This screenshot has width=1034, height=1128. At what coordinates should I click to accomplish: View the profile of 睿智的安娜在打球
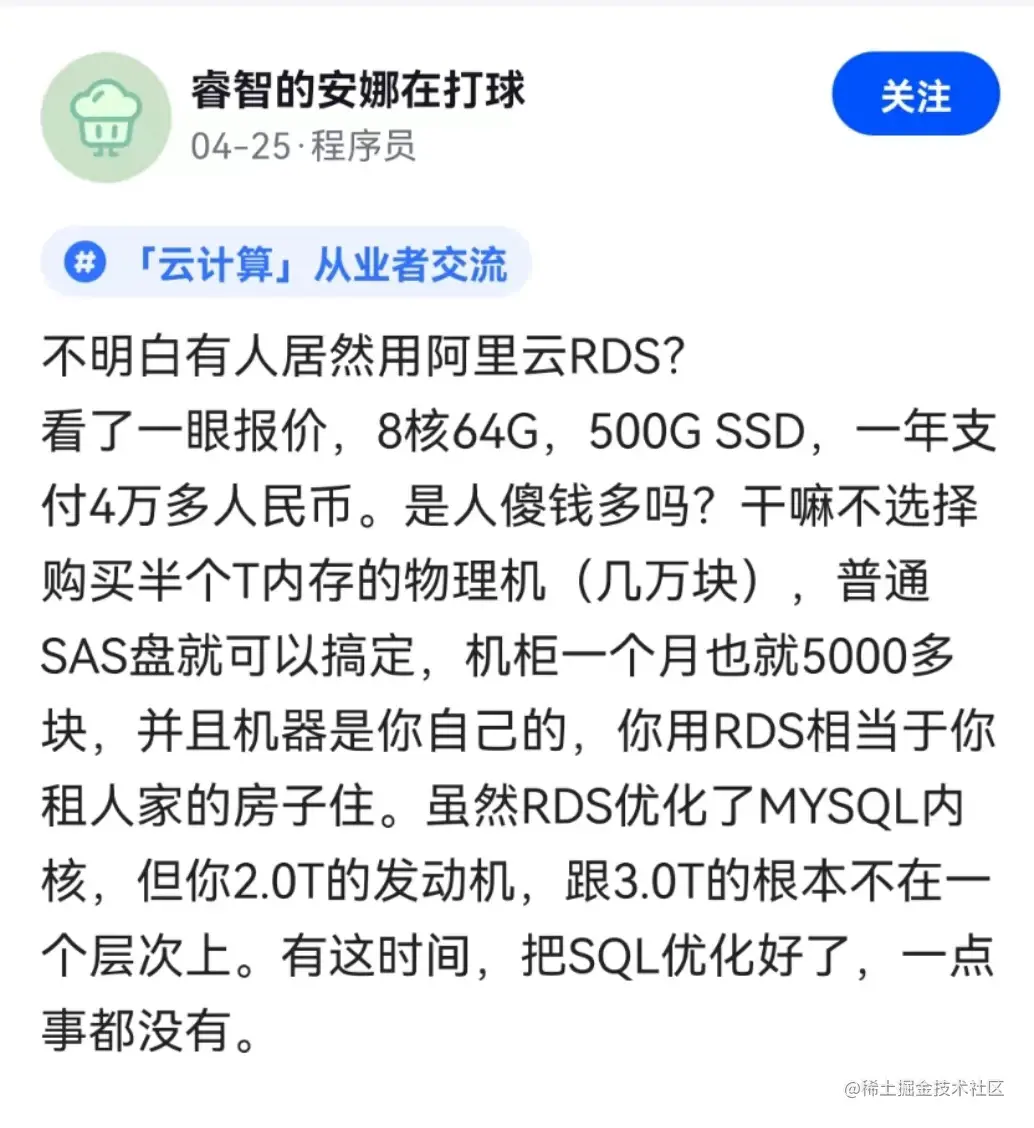coord(358,92)
